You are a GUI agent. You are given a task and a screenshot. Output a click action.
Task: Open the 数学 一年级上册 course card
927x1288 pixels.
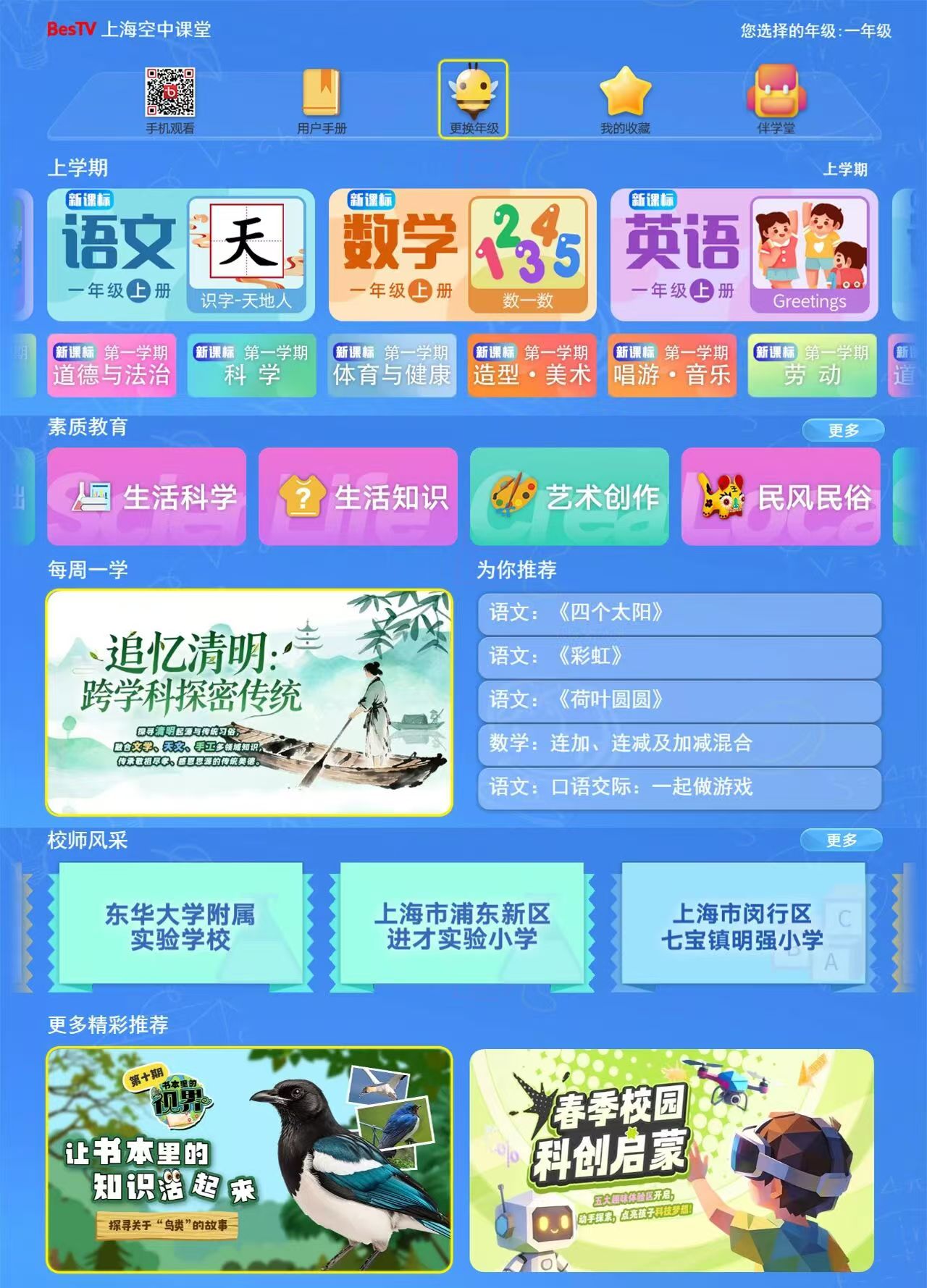[x=462, y=254]
